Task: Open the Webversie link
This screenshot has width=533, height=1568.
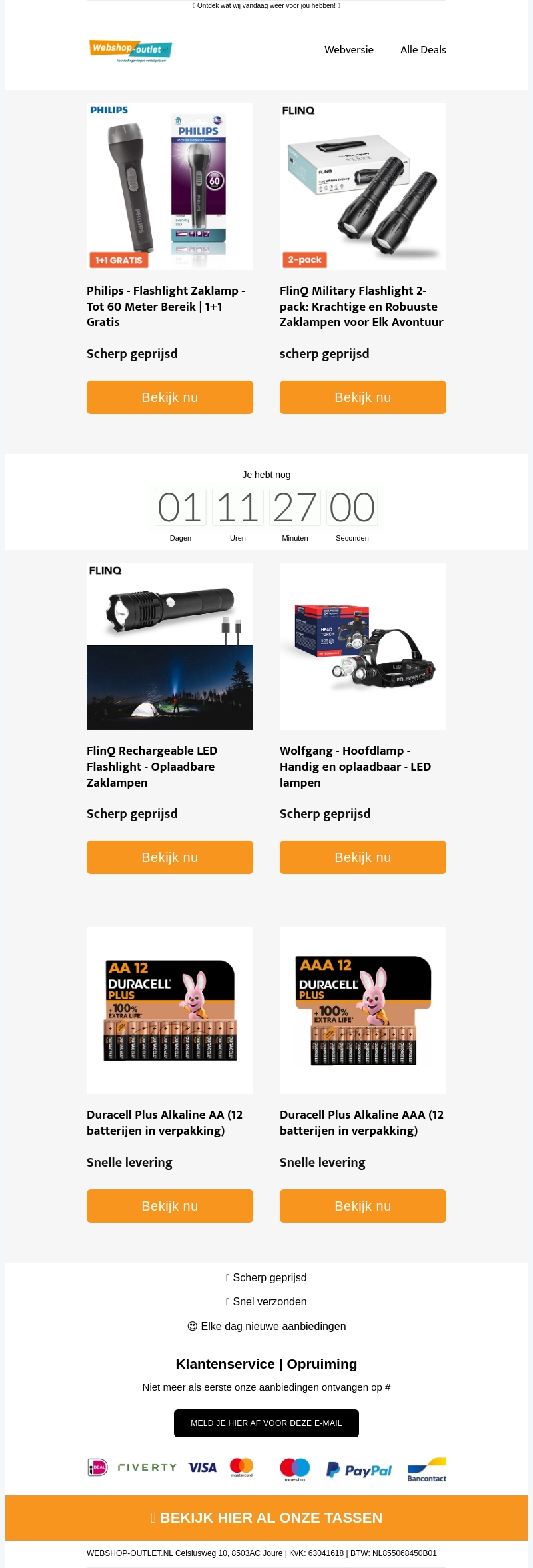Action: pyautogui.click(x=348, y=50)
